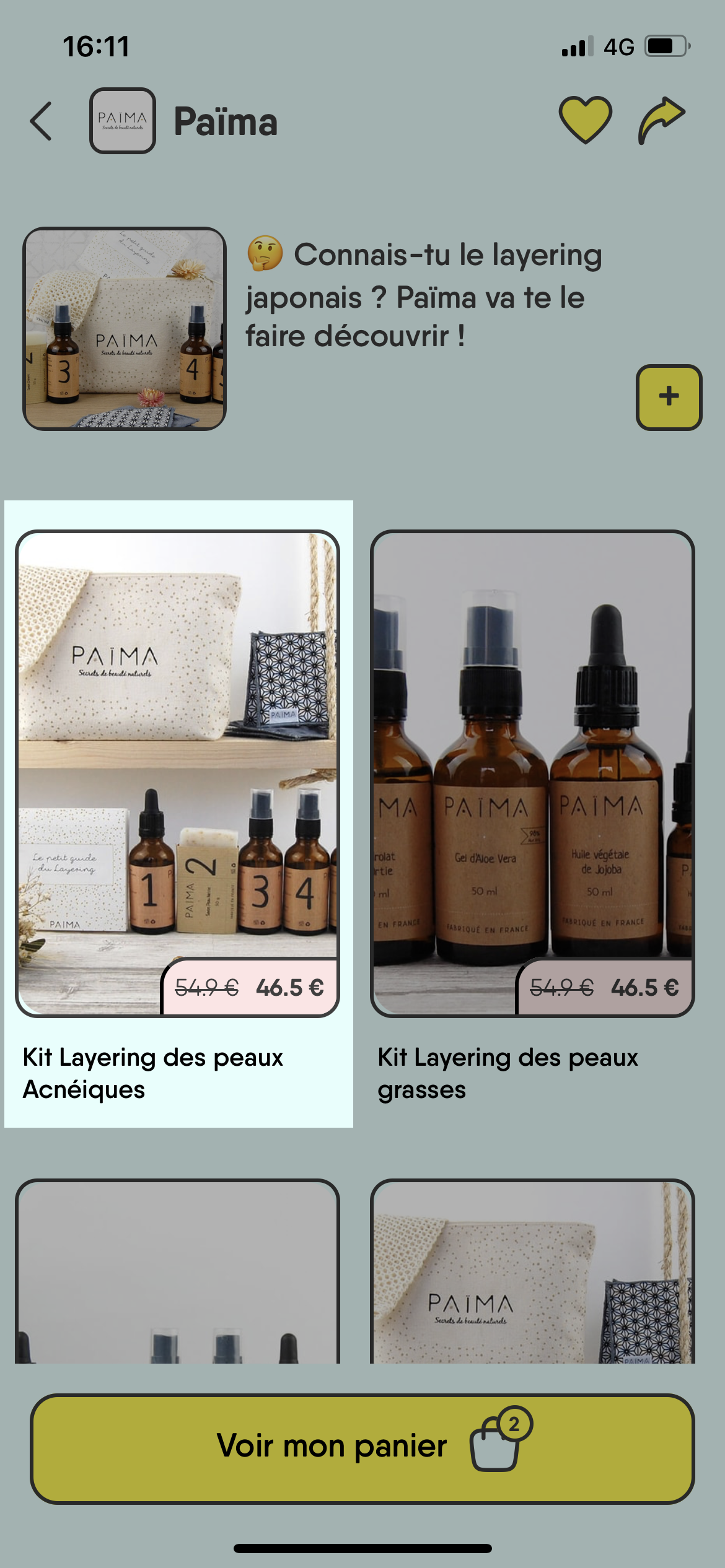Open Kit Layering des peaux grasses
The height and width of the screenshot is (1568, 725).
tap(532, 773)
